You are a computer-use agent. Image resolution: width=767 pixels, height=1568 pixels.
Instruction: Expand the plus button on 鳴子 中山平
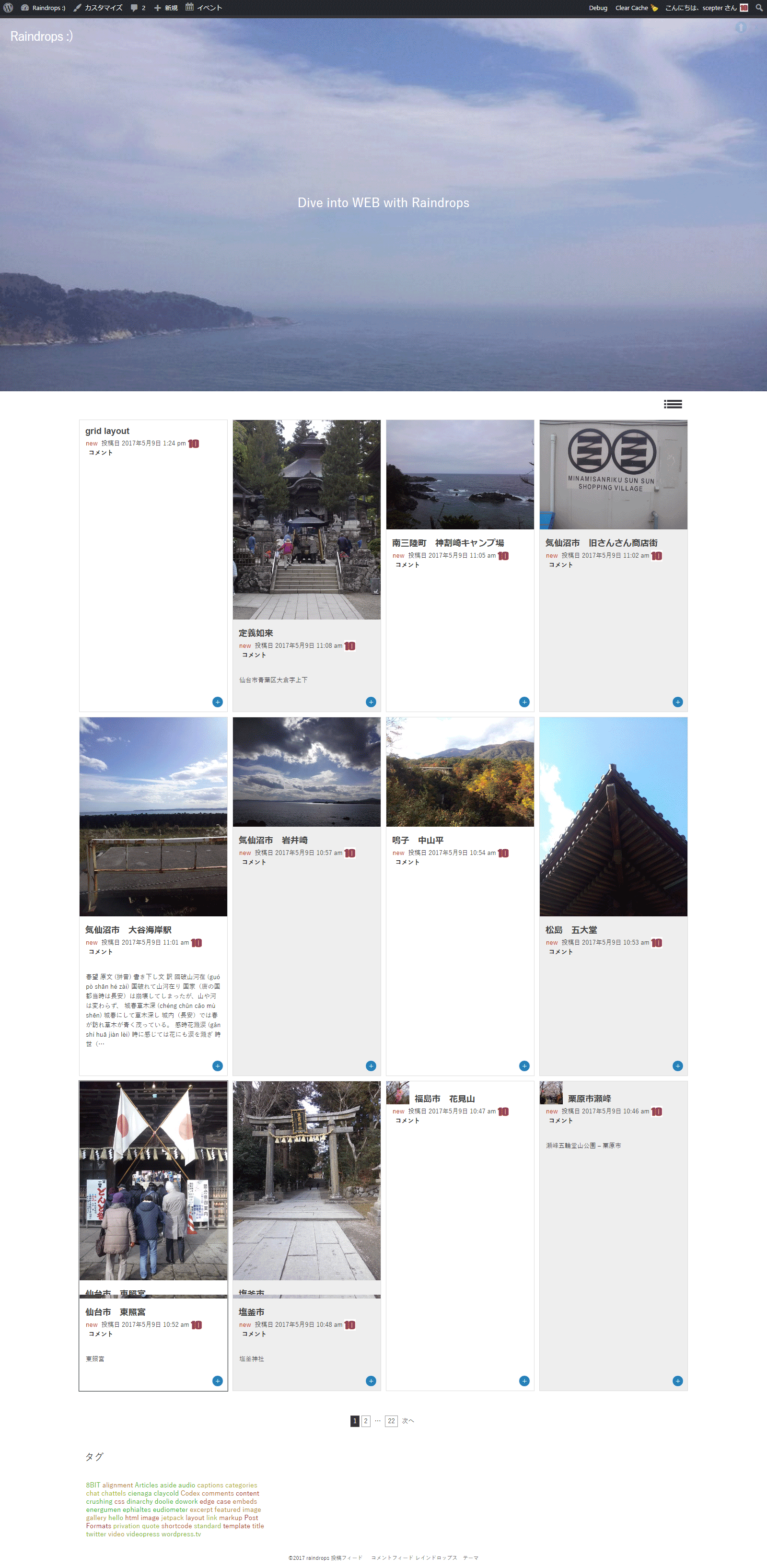[x=524, y=1066]
